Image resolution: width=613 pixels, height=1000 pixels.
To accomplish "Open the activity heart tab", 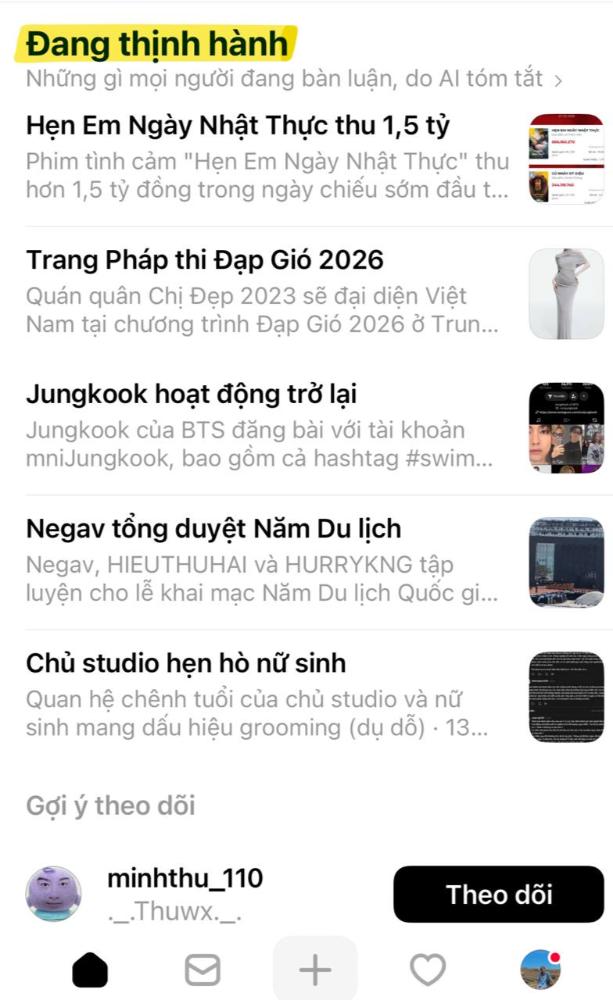I will pyautogui.click(x=428, y=969).
